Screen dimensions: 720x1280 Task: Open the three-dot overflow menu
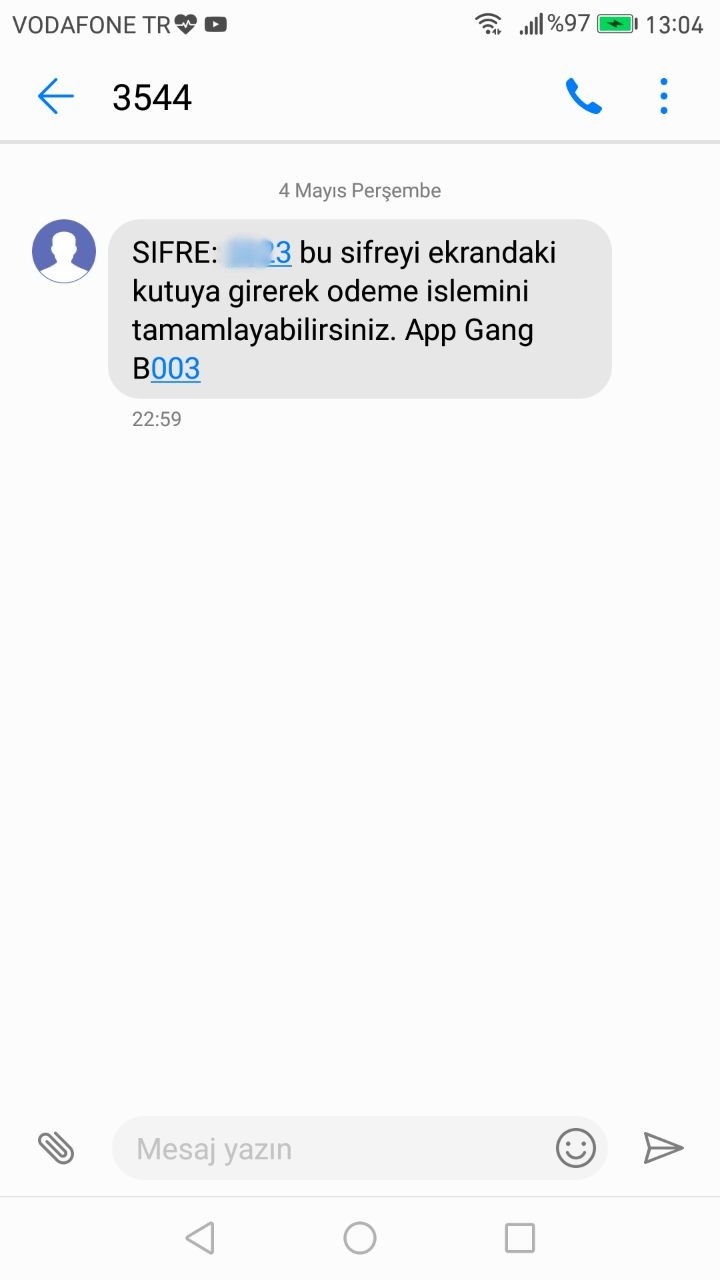tap(664, 96)
